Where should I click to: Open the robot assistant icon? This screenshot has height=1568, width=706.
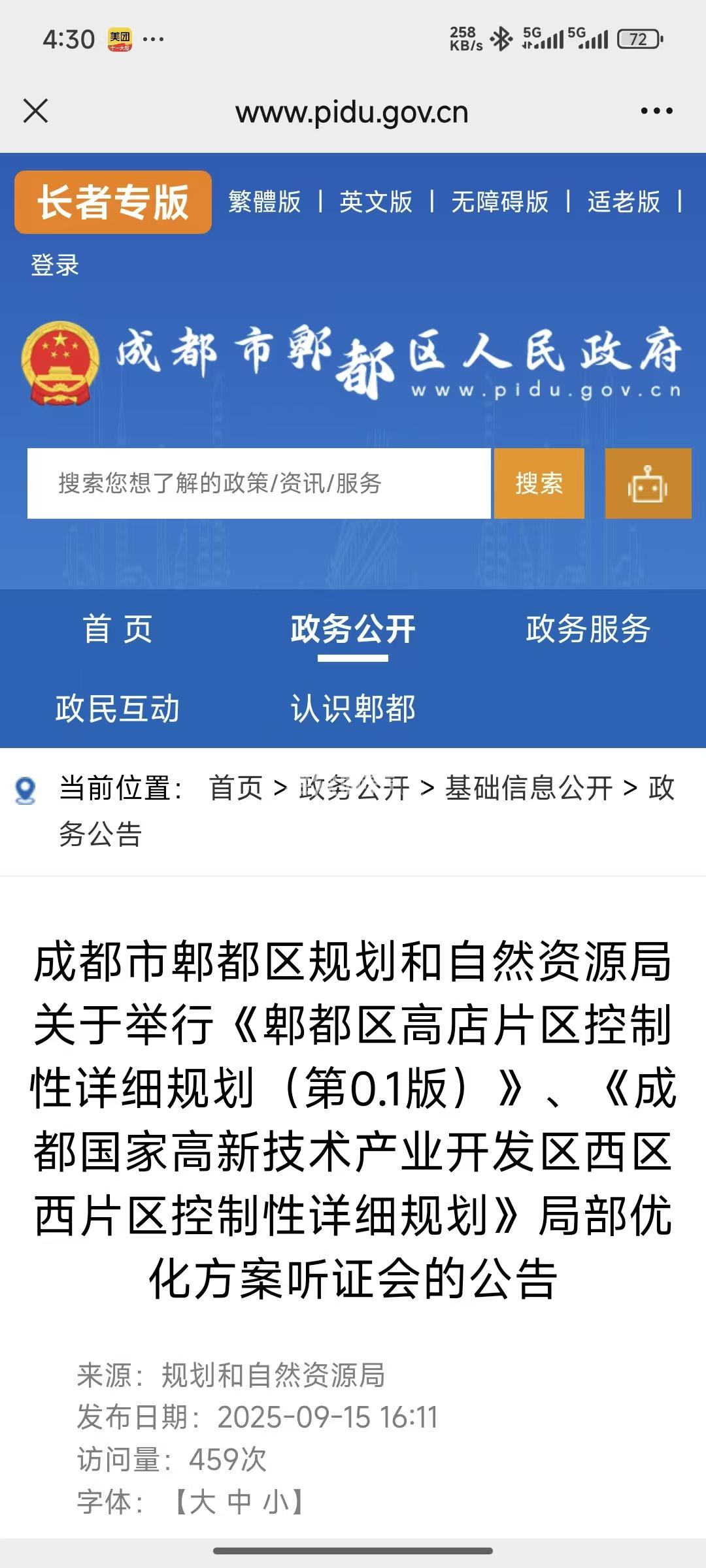pyautogui.click(x=648, y=483)
